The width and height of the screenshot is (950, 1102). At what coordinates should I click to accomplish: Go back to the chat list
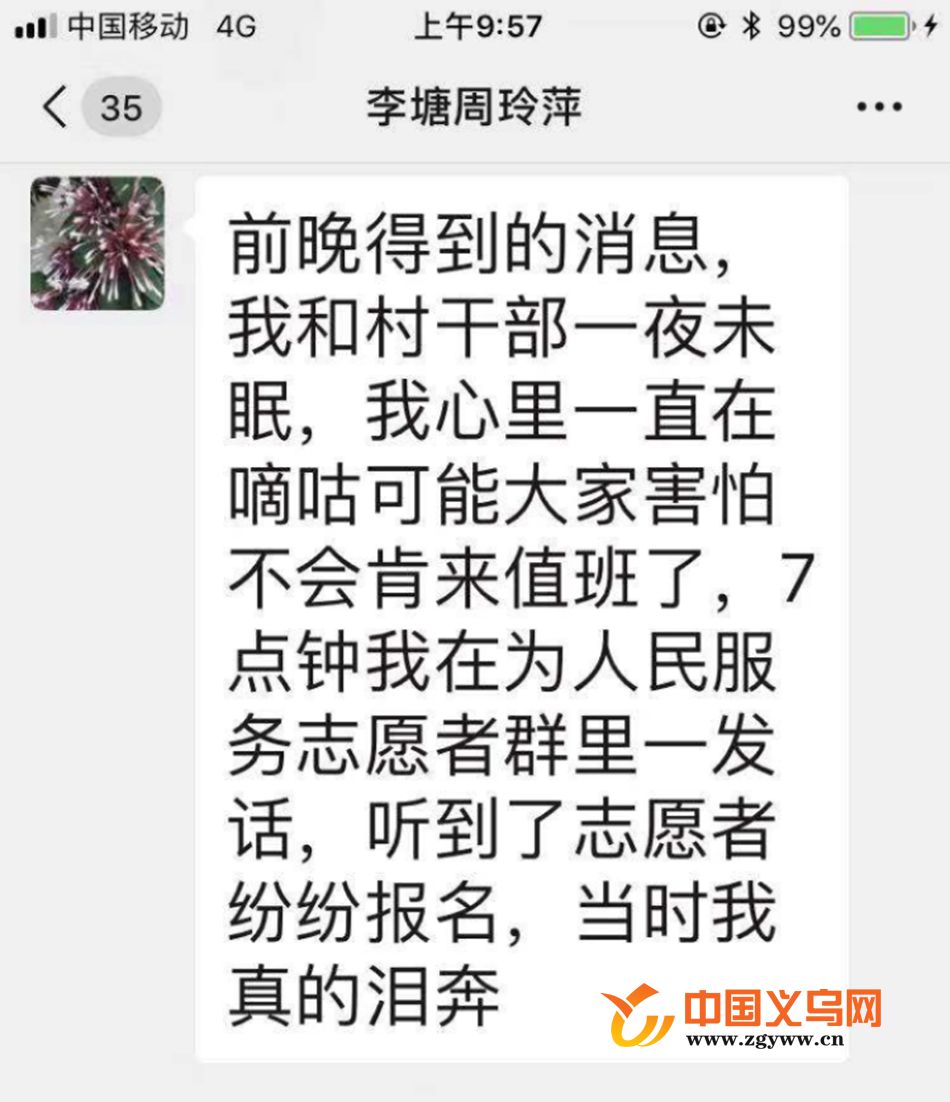tap(57, 106)
